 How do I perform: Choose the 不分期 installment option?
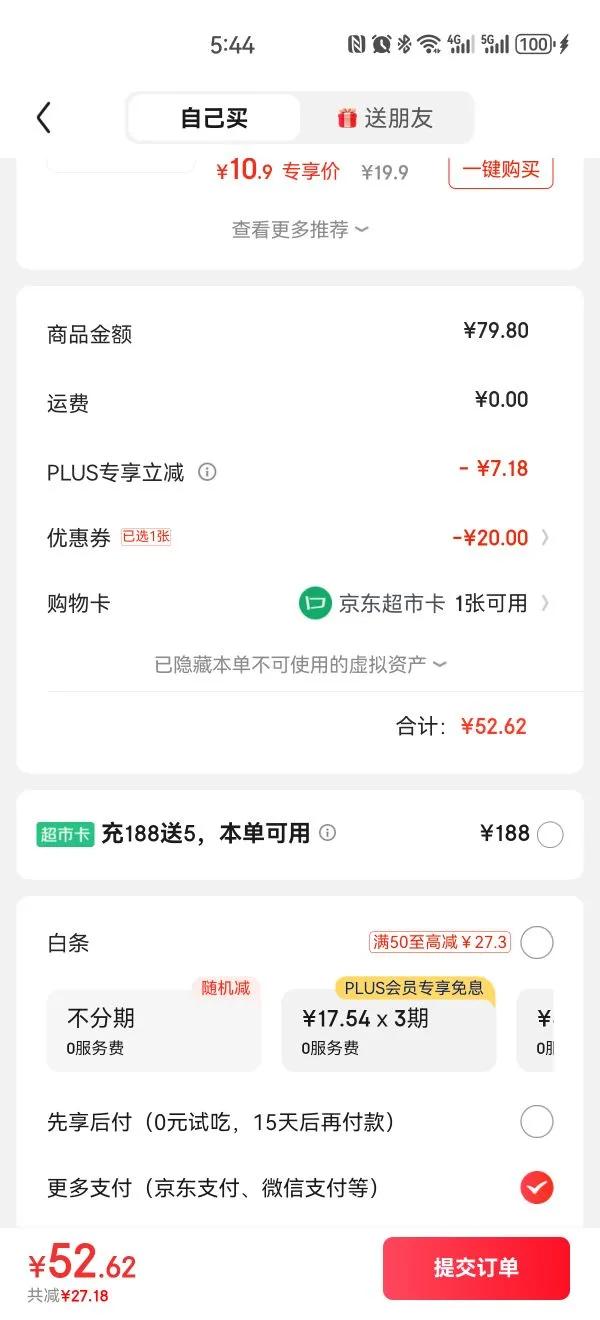154,1031
